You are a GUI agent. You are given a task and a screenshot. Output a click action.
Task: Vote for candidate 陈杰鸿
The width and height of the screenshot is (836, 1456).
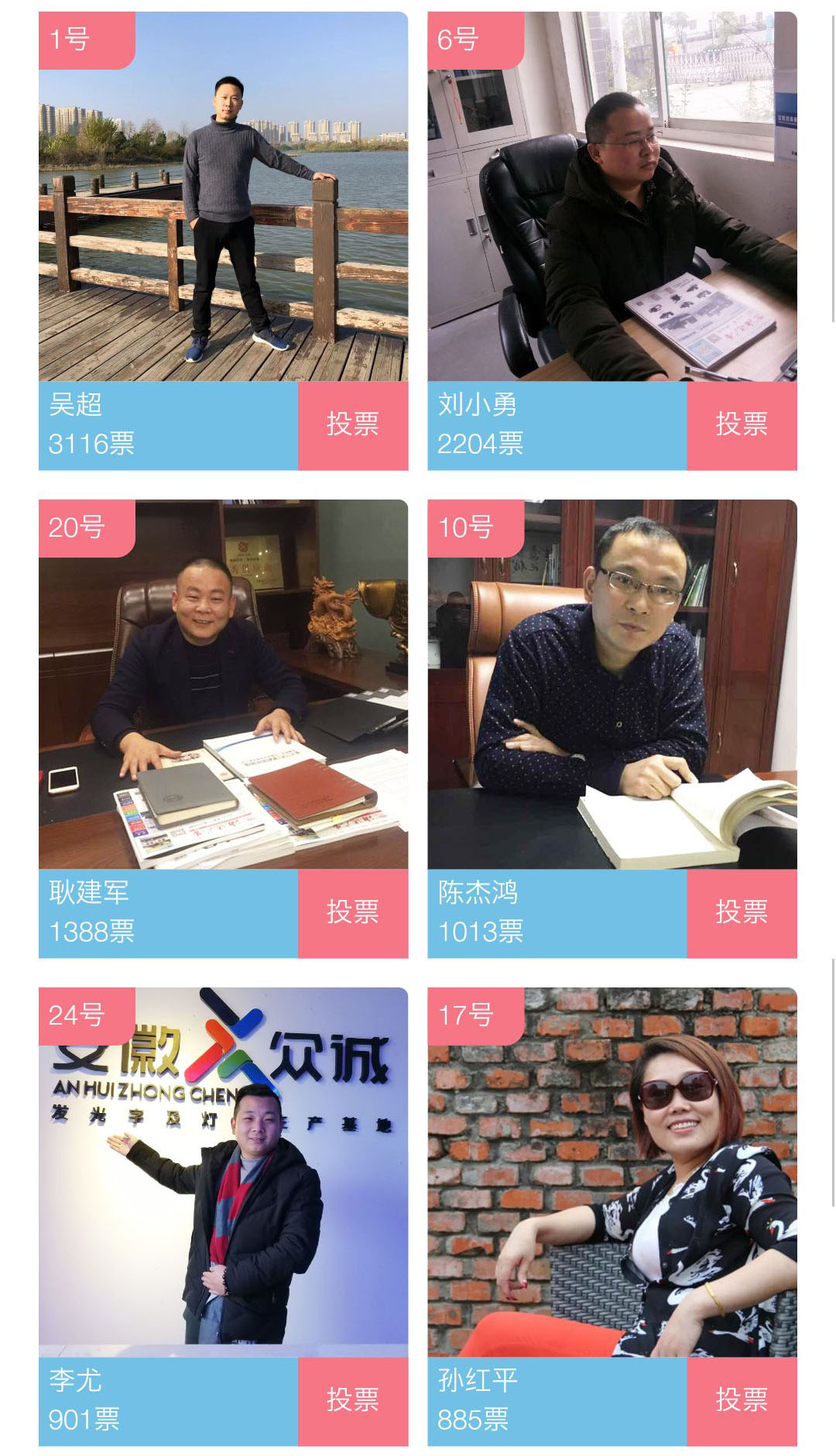pyautogui.click(x=741, y=913)
